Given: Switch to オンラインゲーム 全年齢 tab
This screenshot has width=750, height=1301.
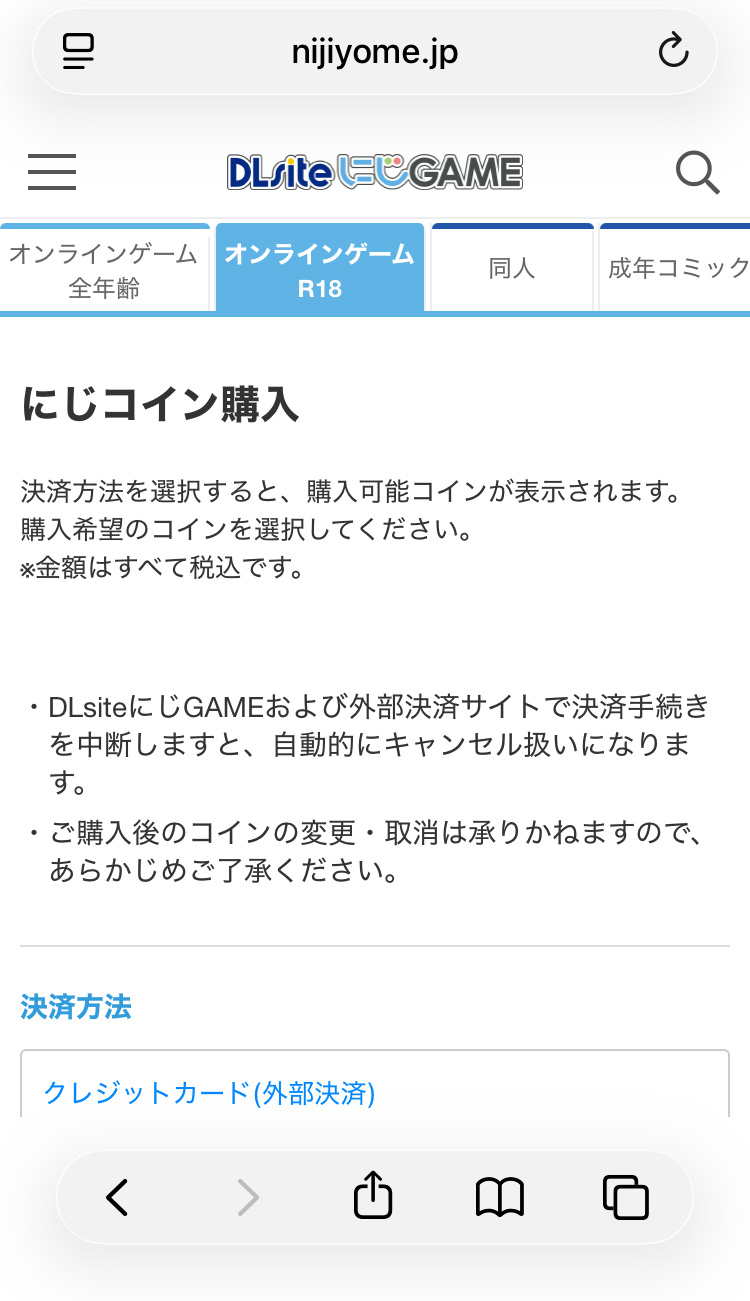Looking at the screenshot, I should (104, 270).
